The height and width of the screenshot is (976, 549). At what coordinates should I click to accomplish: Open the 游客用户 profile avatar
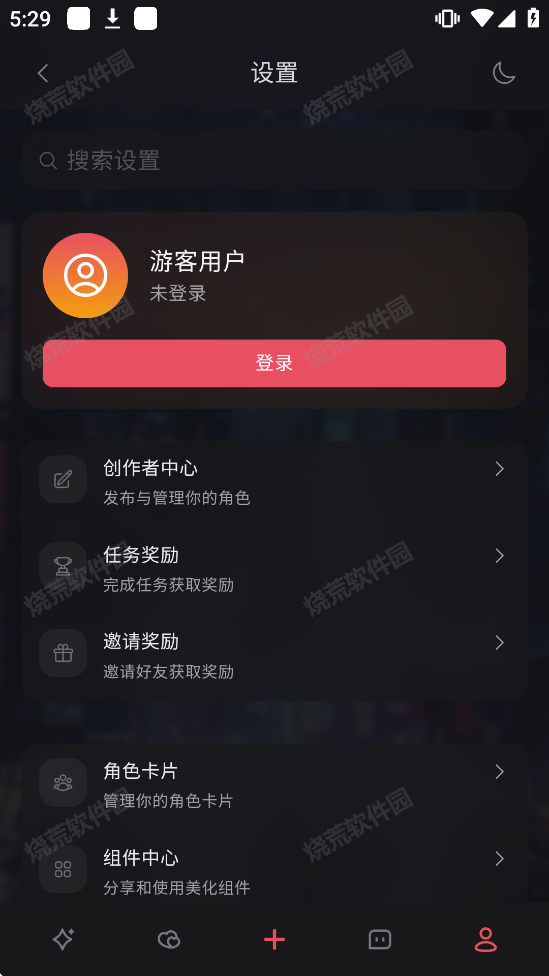click(85, 275)
